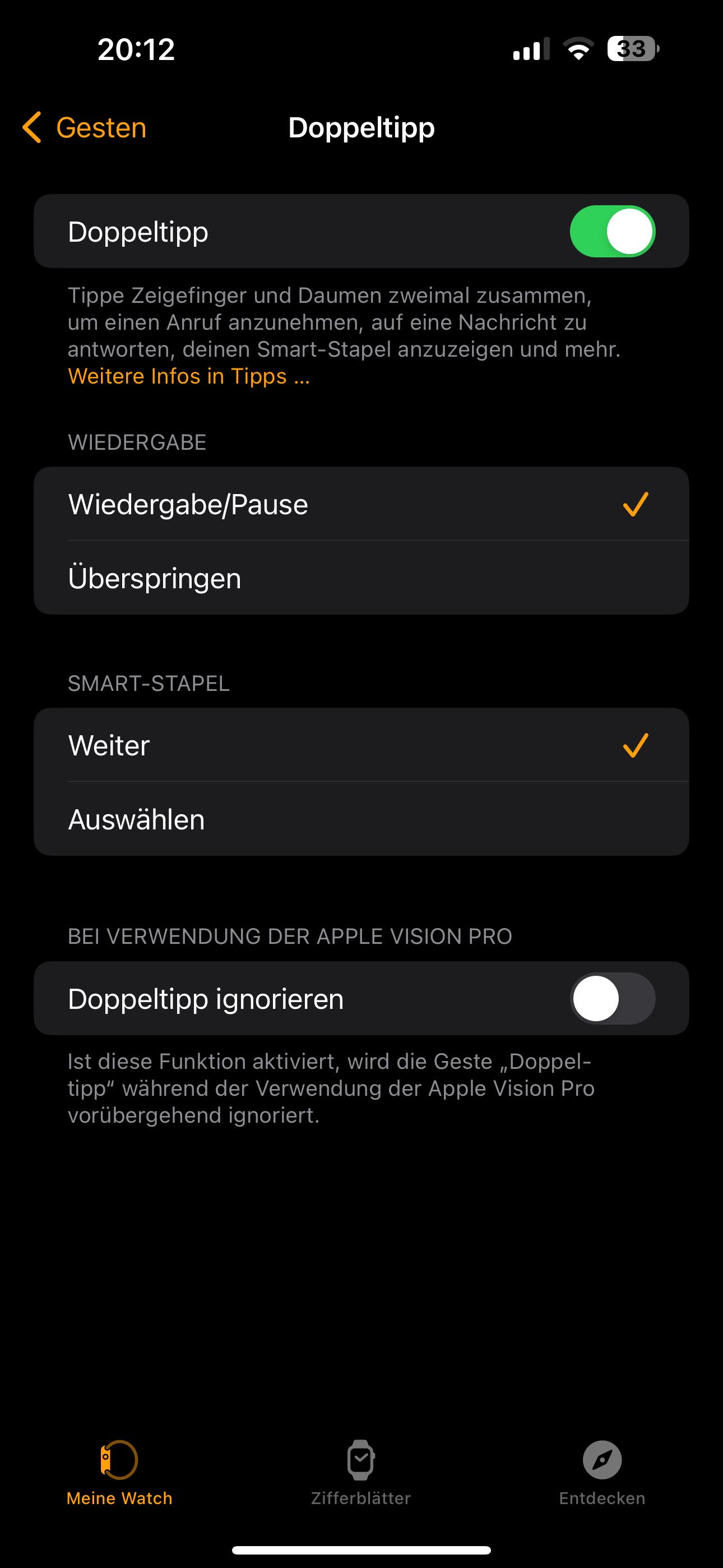Choose Überspringen for playback
This screenshot has width=723, height=1568.
point(361,578)
